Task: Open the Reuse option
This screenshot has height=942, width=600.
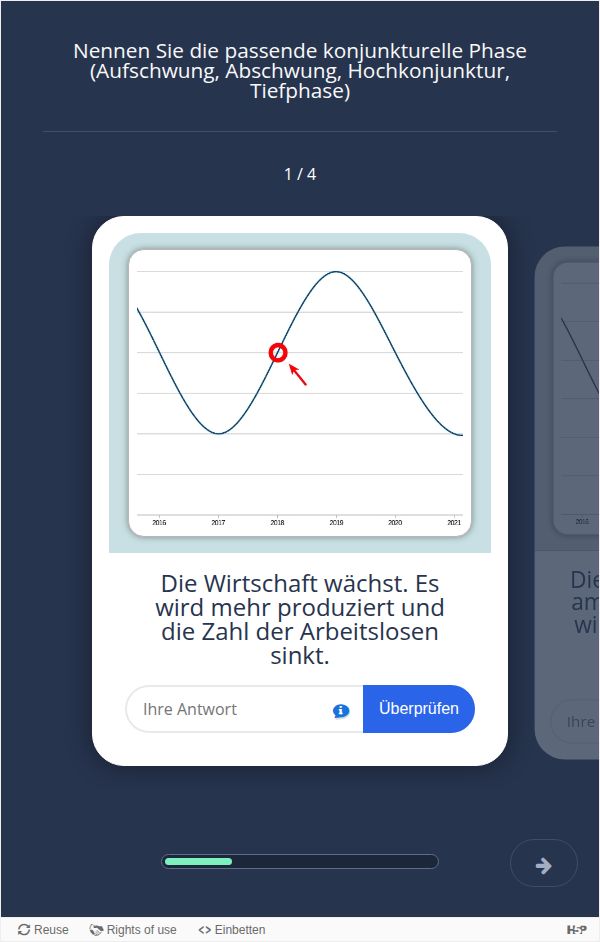Action: tap(44, 930)
